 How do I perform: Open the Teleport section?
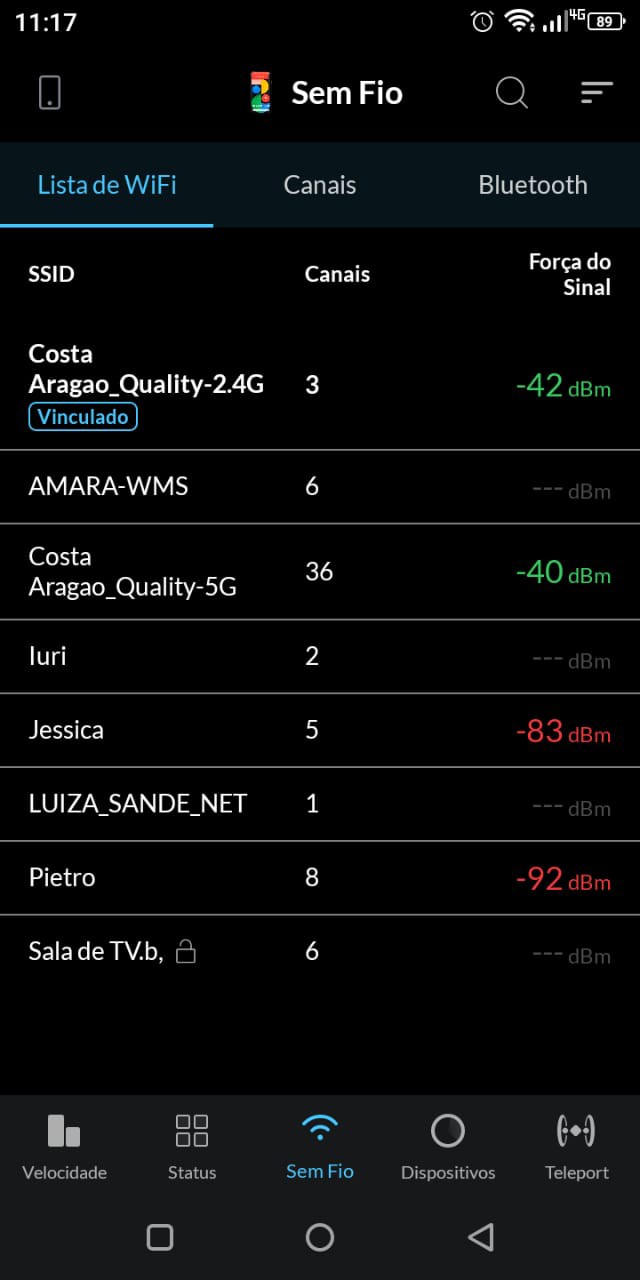[576, 1145]
